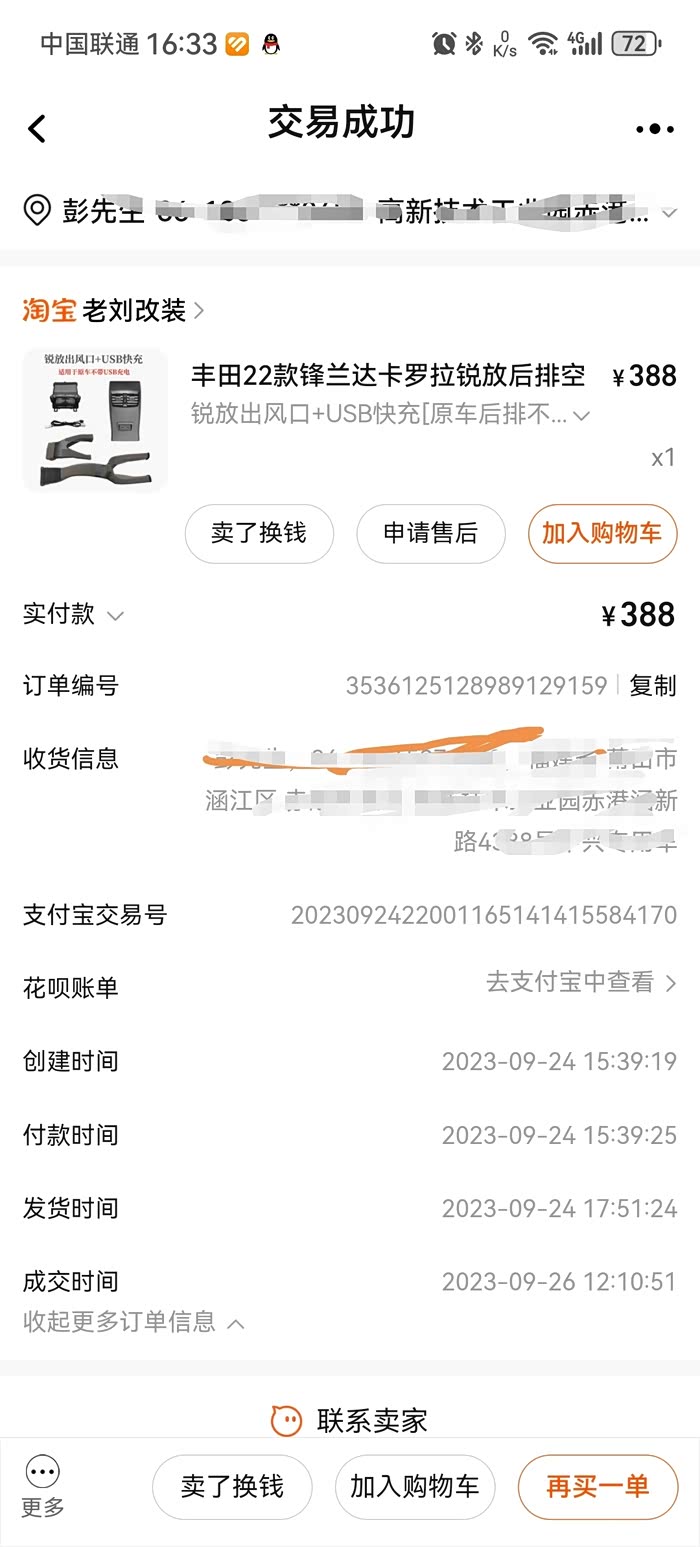Tap 卖了换钱 under the product

(x=259, y=533)
